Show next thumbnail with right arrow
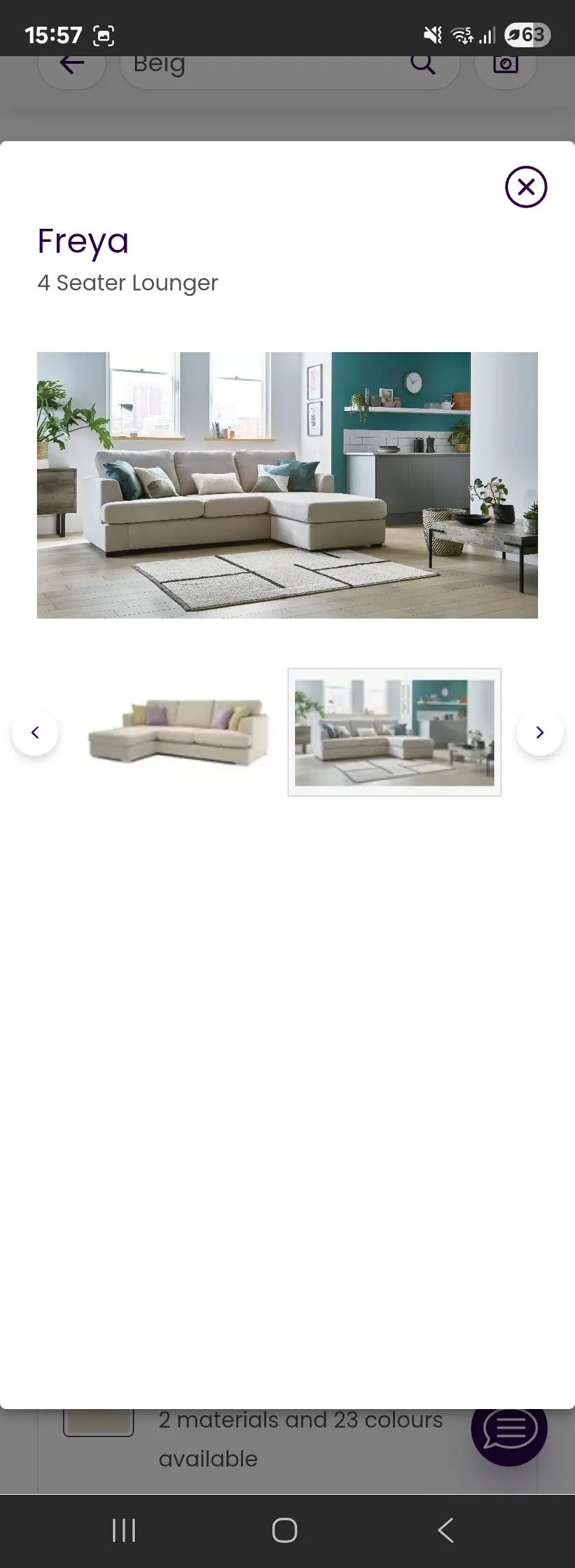This screenshot has width=575, height=1568. click(539, 732)
